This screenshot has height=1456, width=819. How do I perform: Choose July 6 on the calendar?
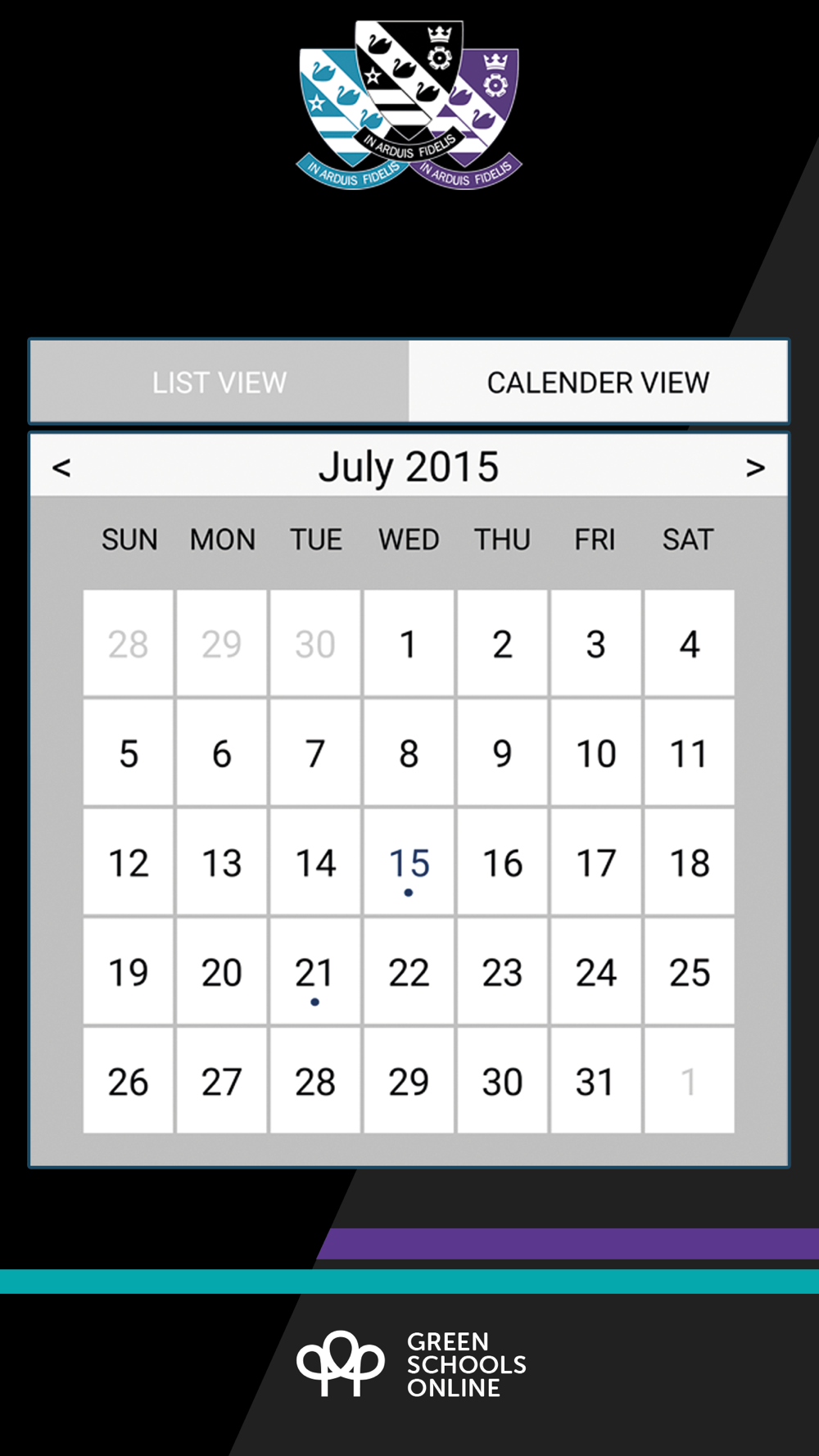pyautogui.click(x=222, y=753)
